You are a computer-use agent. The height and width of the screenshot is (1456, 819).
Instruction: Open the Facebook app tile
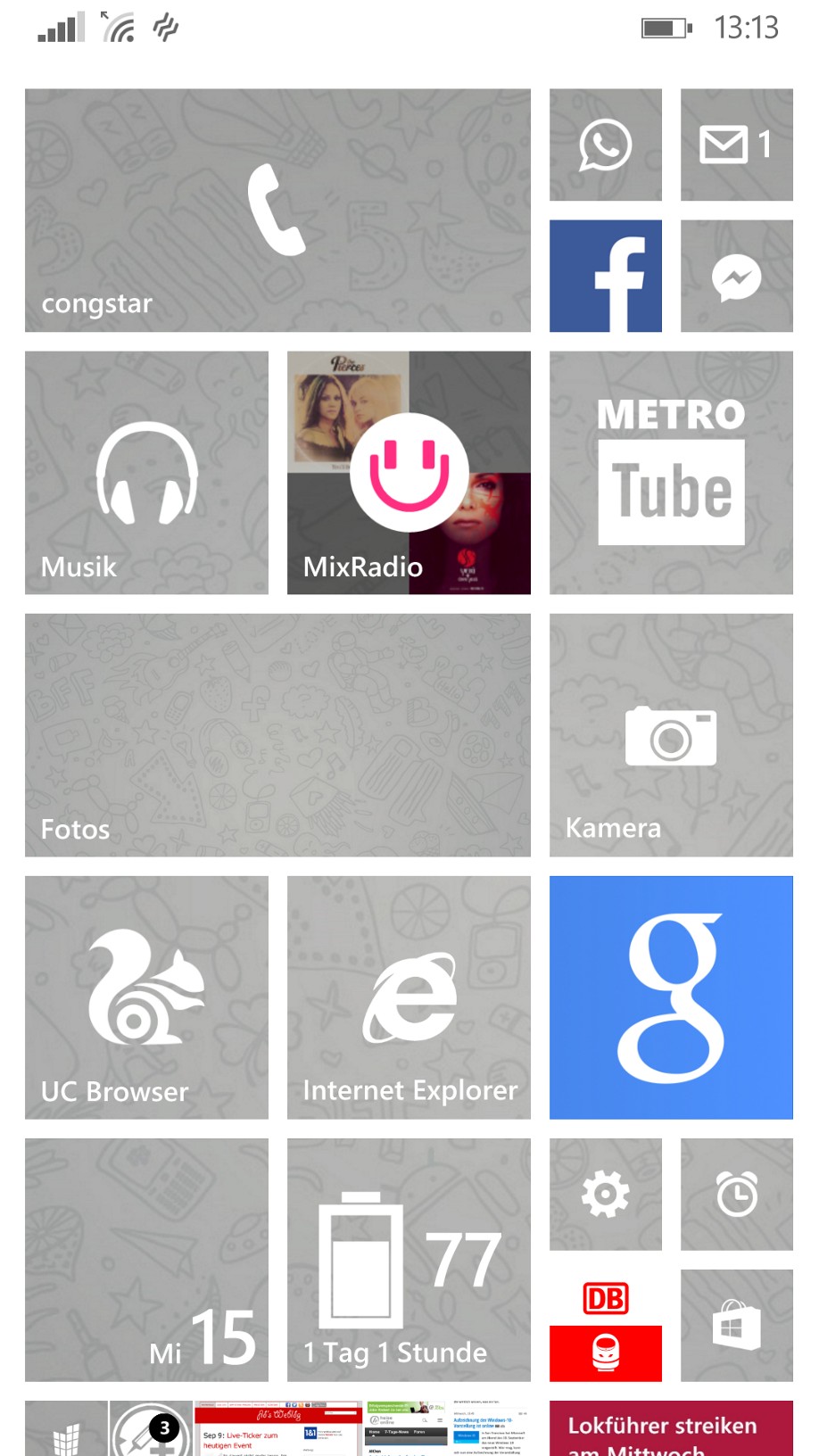click(x=606, y=276)
